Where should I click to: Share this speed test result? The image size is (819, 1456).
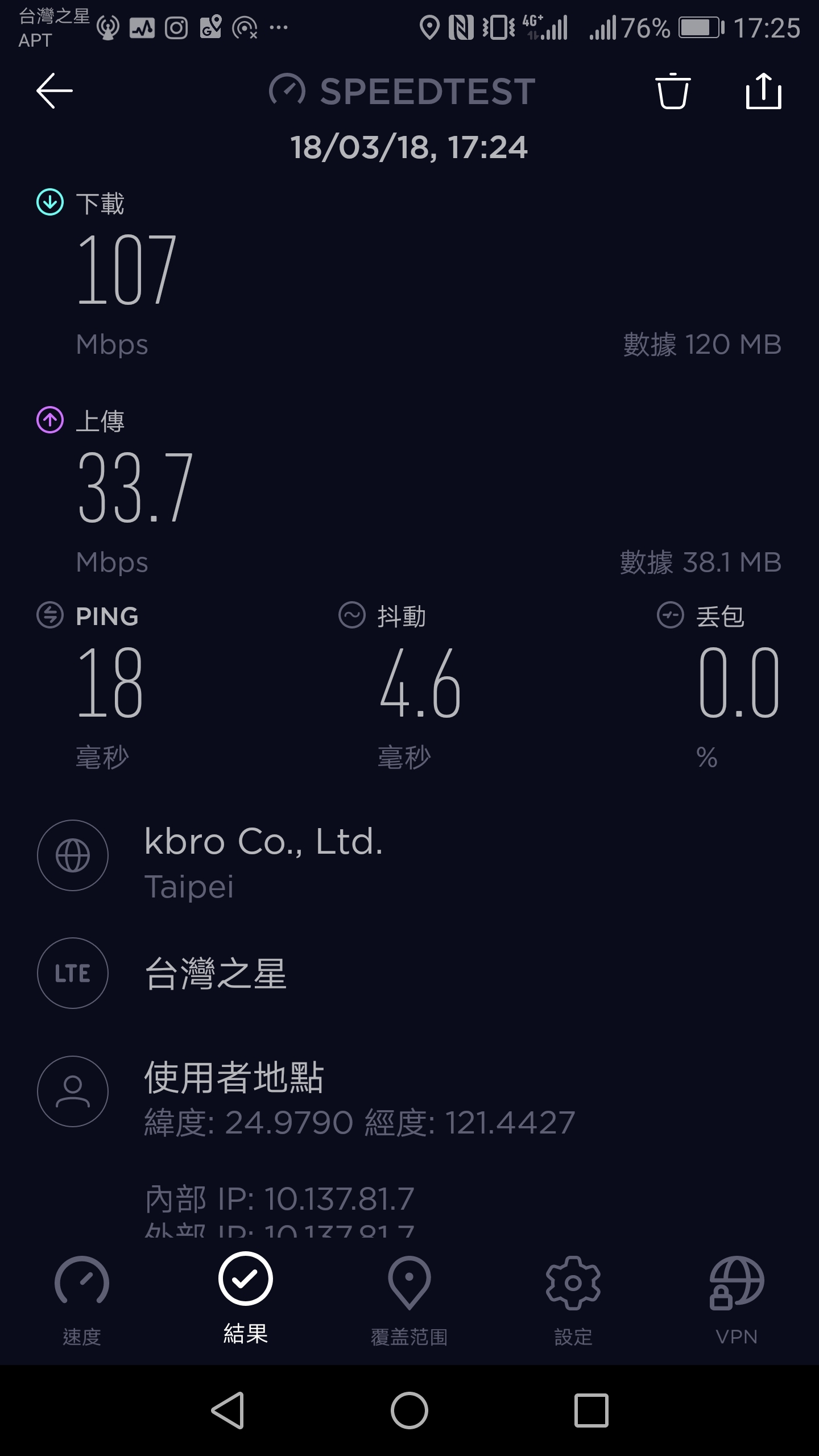click(764, 90)
